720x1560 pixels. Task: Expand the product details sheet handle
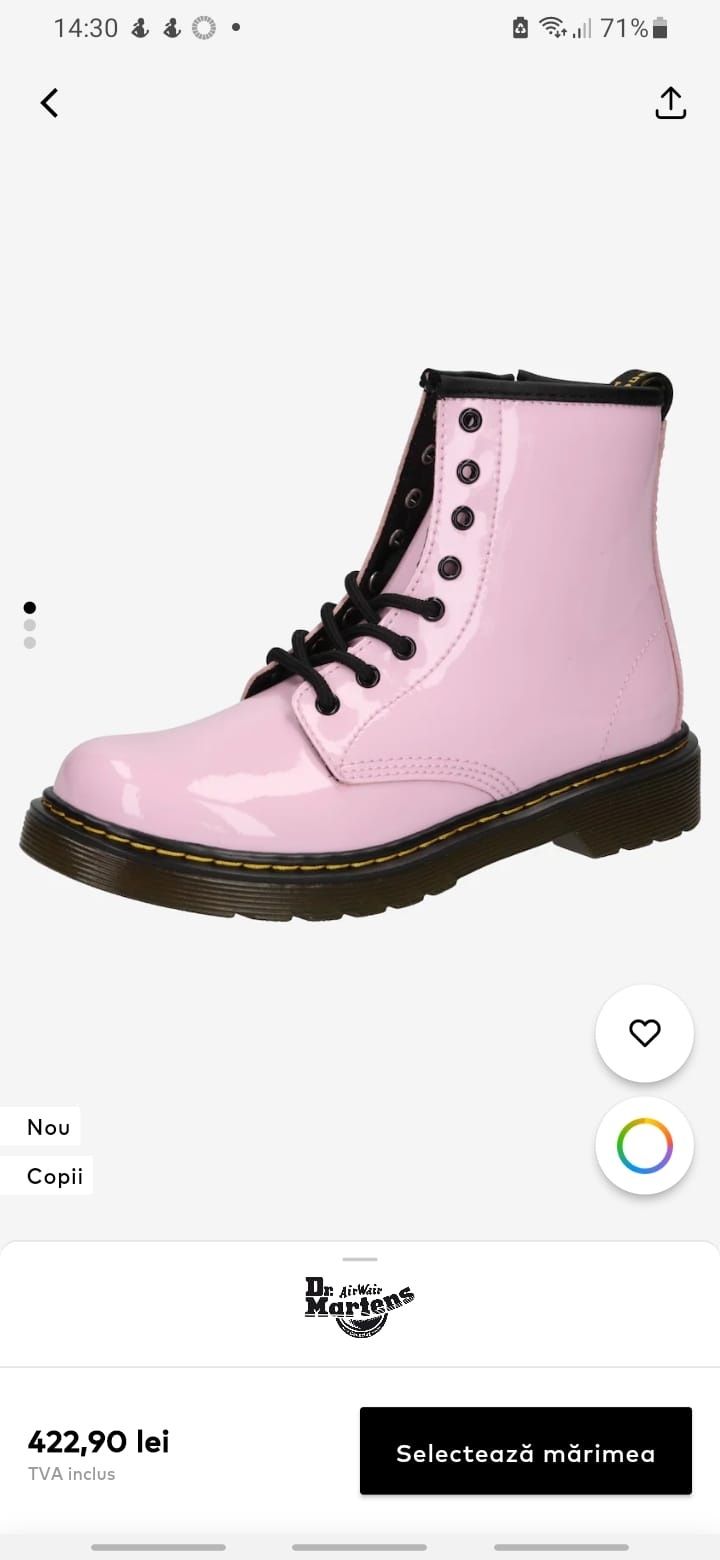[x=360, y=1259]
